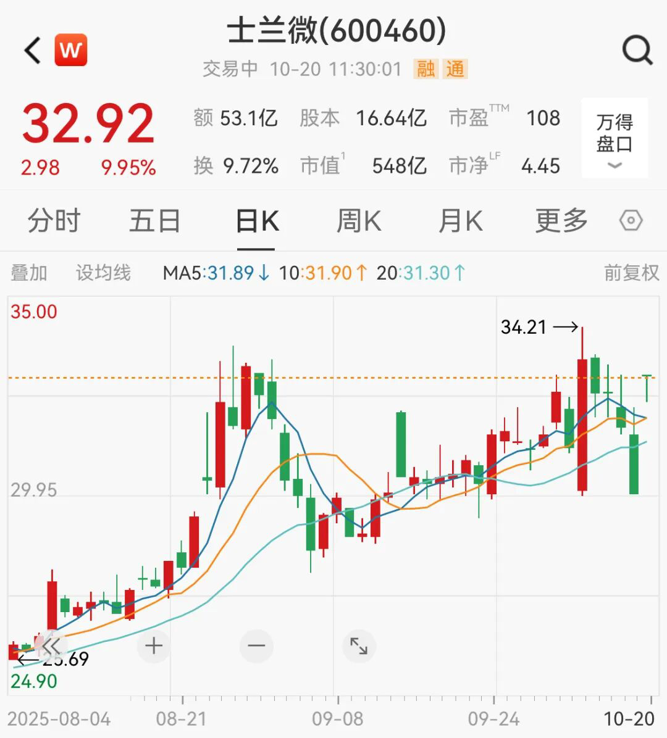Zoom out the K-line chart
The height and width of the screenshot is (738, 667).
click(256, 646)
